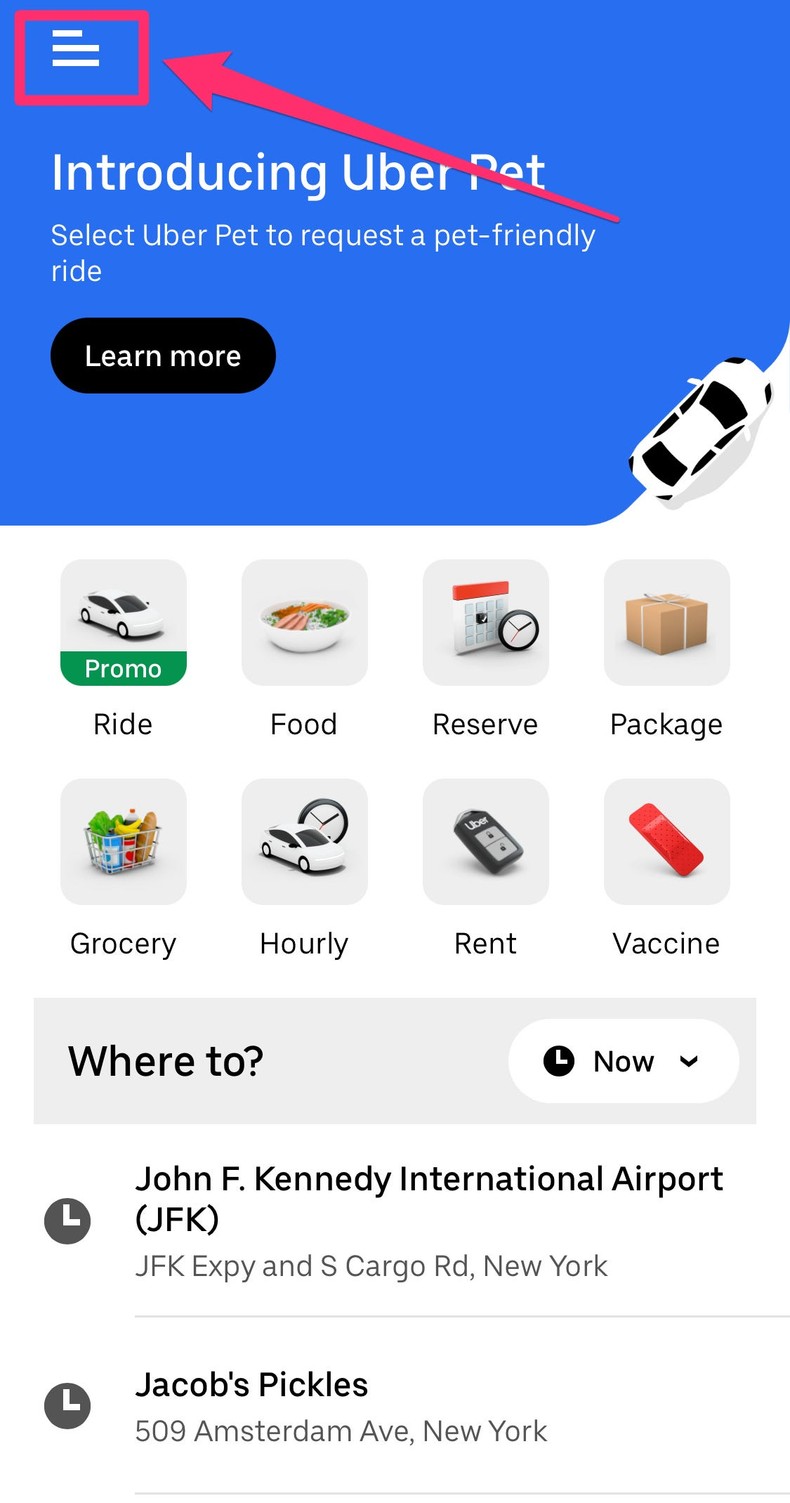
Task: Open the Reserve scheduling icon
Action: pos(485,622)
